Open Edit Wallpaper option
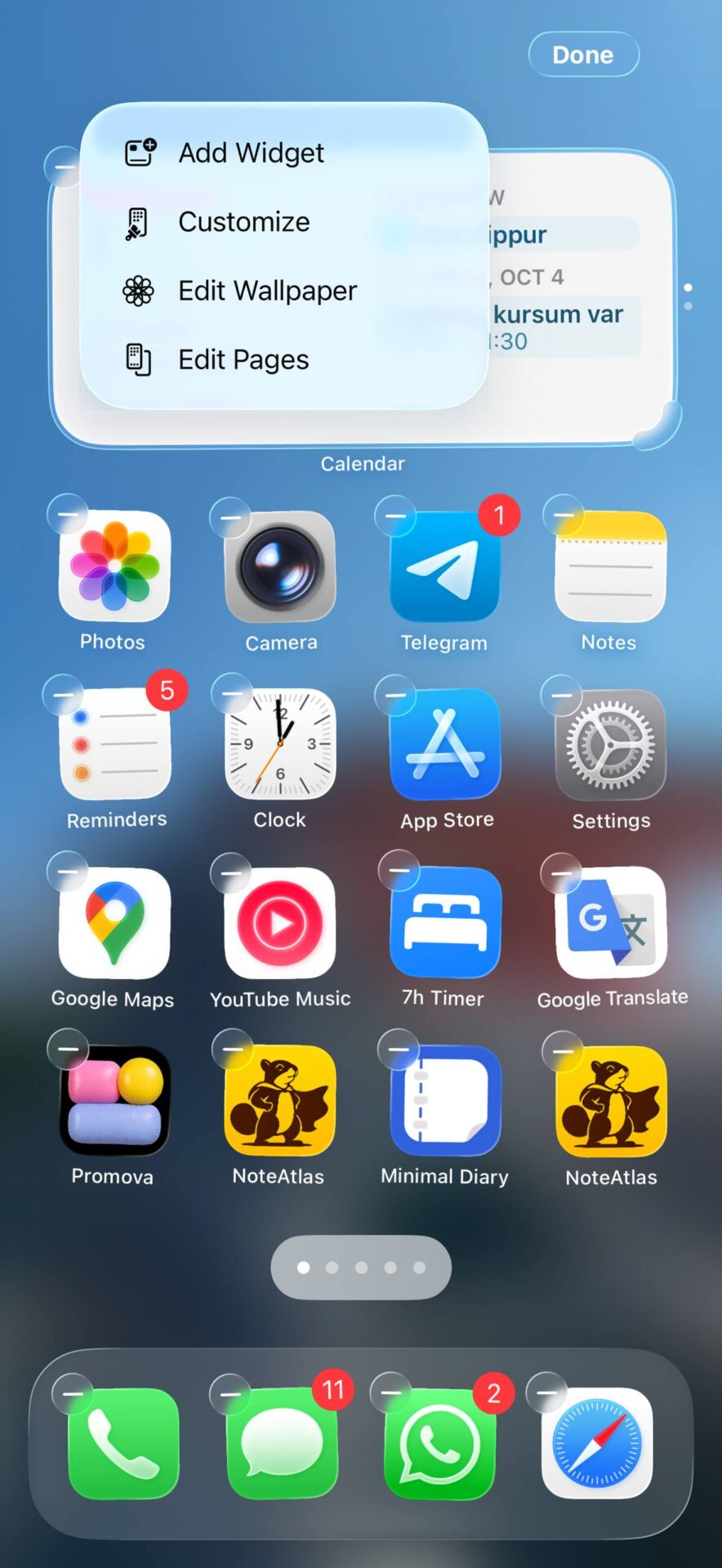 pos(267,291)
